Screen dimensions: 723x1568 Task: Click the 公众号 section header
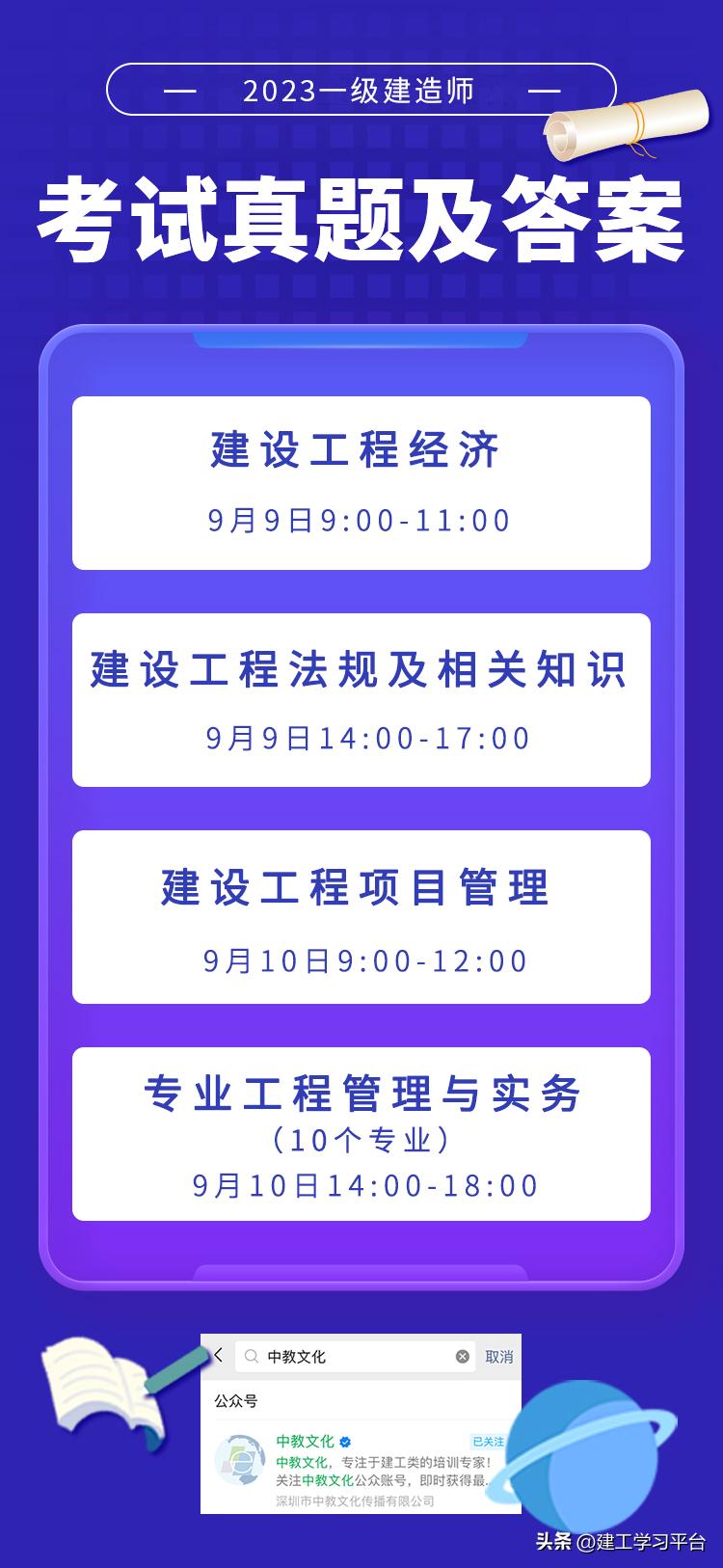[x=237, y=1401]
